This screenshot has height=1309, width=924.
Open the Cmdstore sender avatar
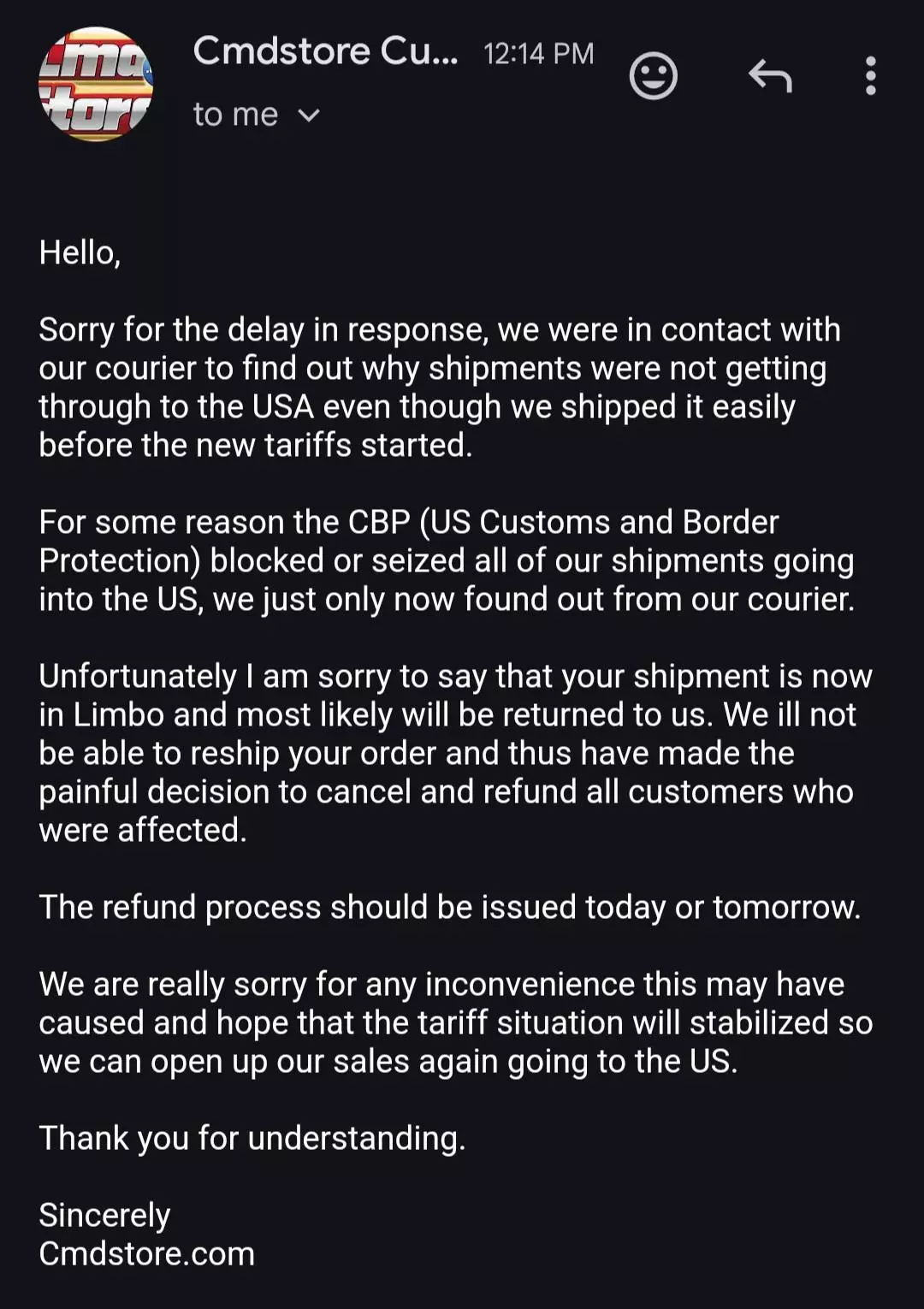coord(96,84)
